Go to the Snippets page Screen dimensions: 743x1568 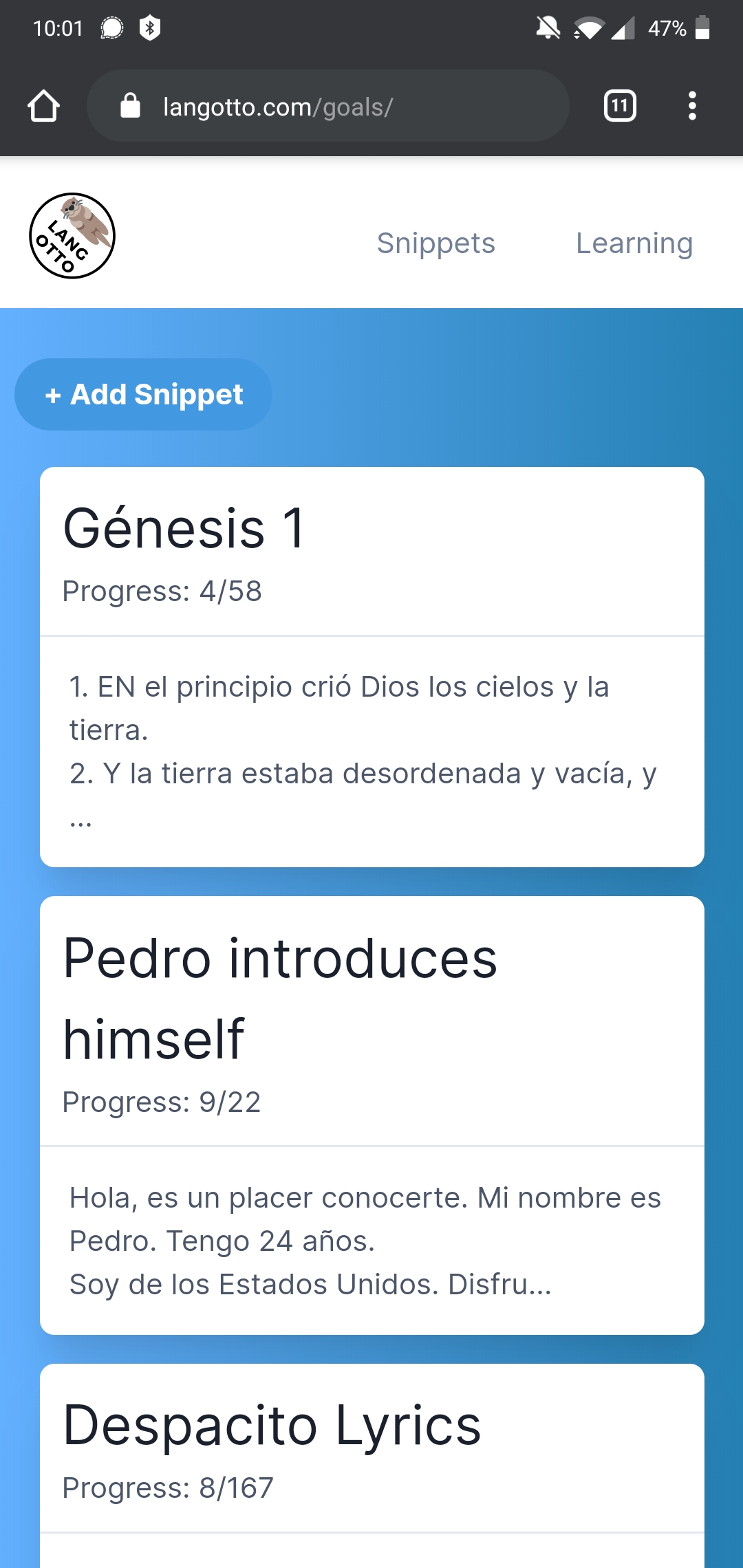tap(435, 243)
